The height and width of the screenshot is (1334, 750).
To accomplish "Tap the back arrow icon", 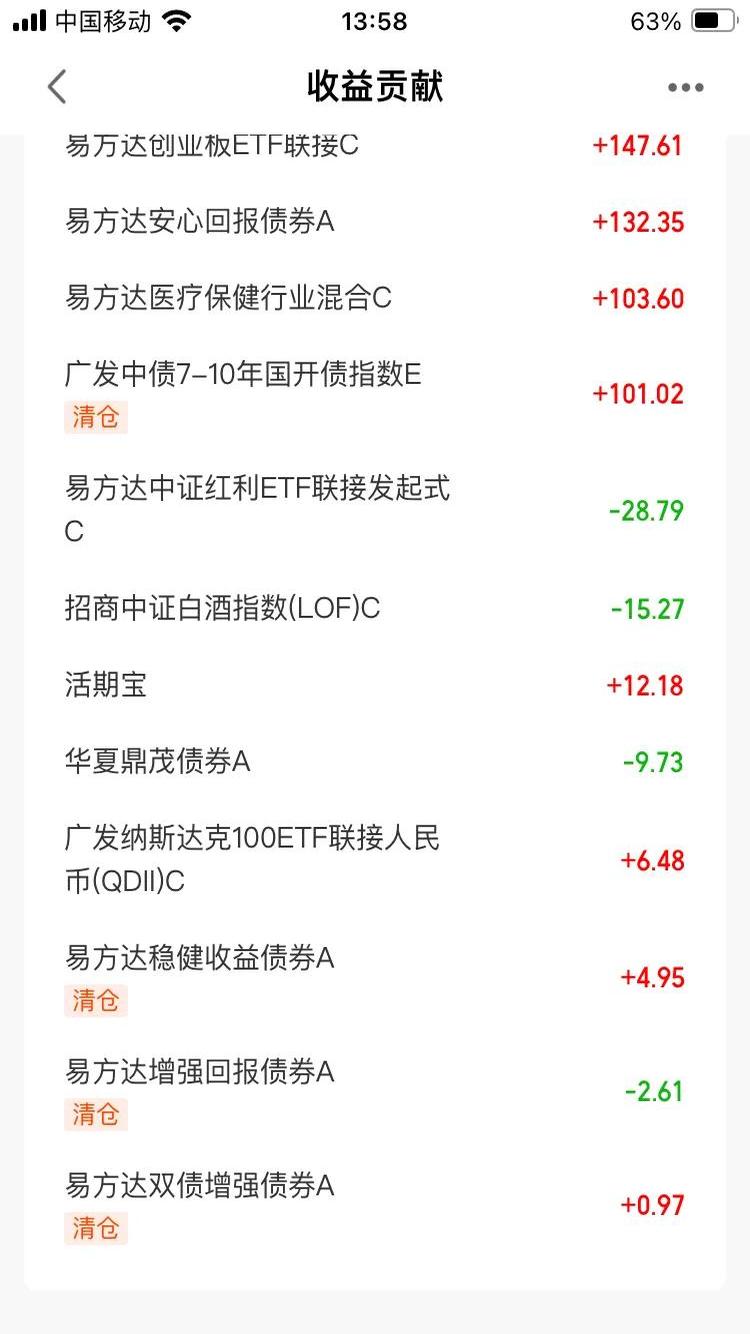I will 57,87.
